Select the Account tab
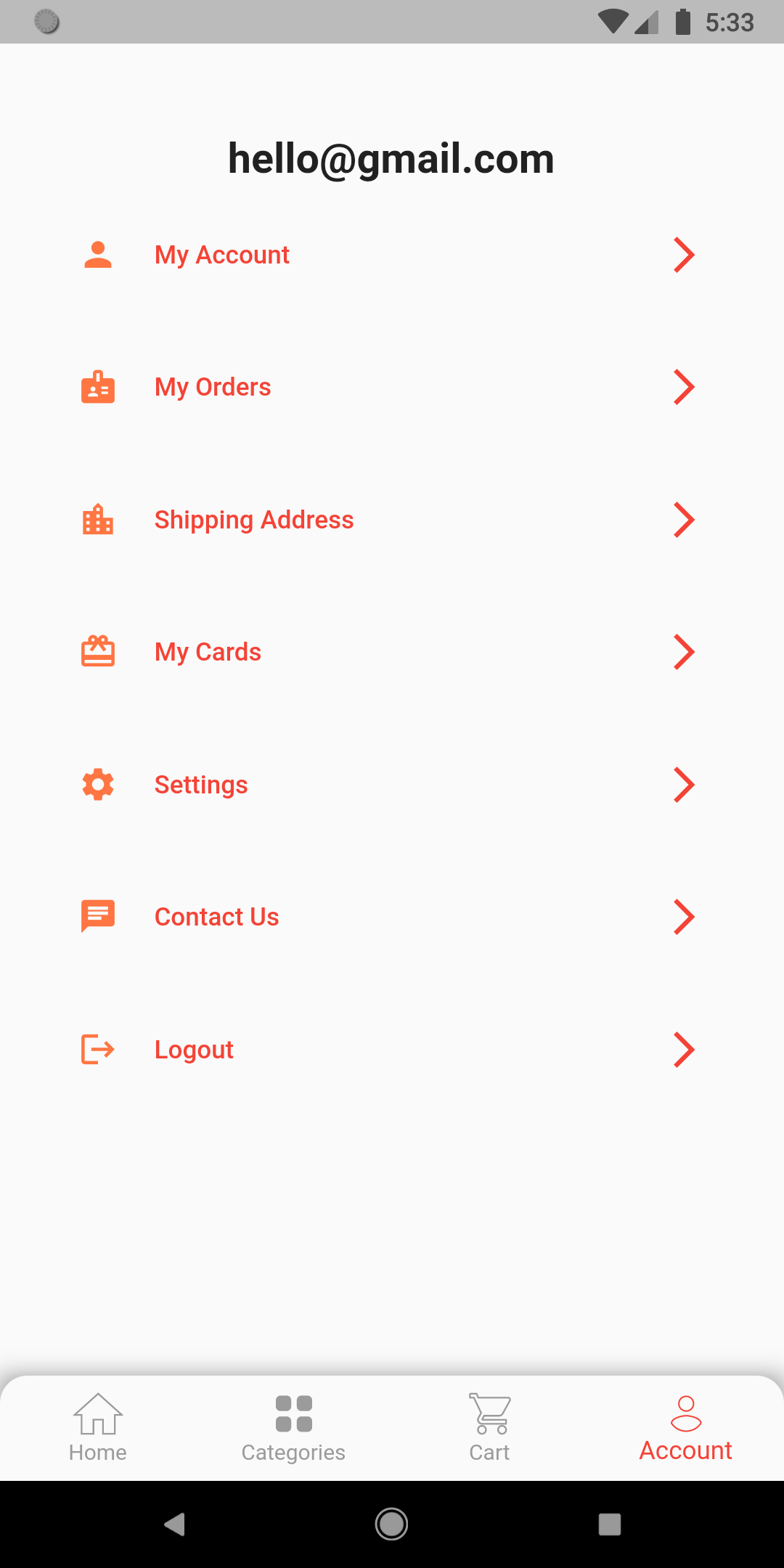Viewport: 784px width, 1568px height. (685, 1428)
